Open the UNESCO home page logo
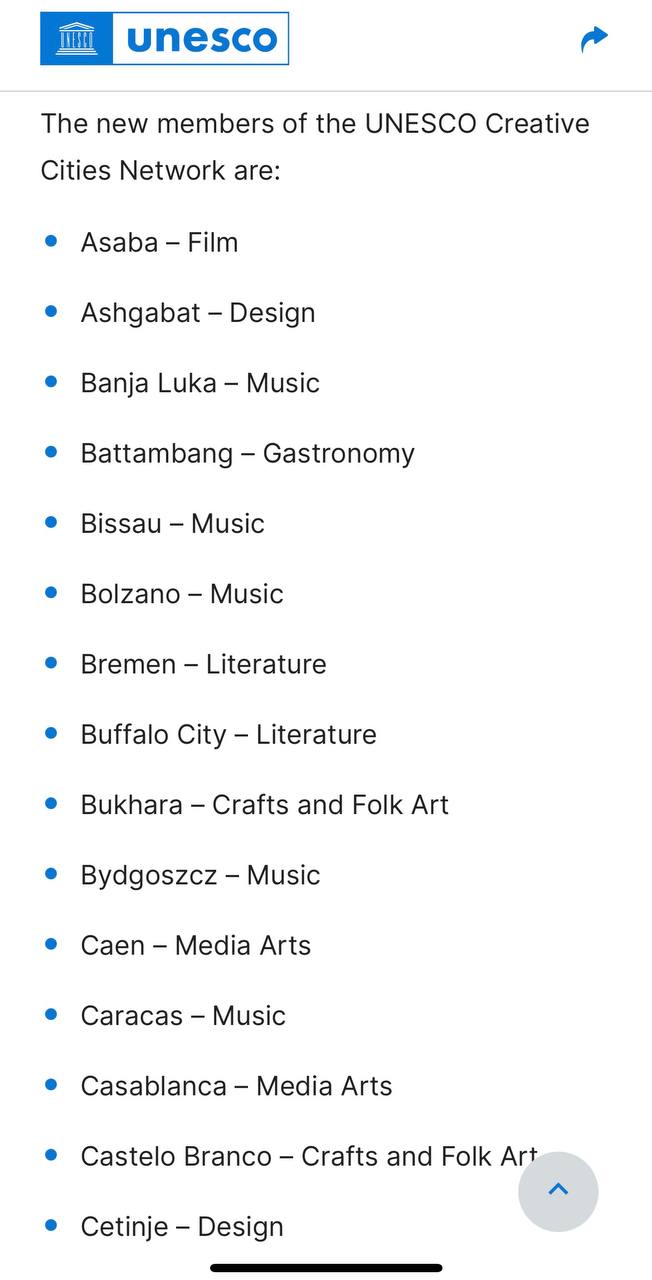The image size is (652, 1280). 164,39
